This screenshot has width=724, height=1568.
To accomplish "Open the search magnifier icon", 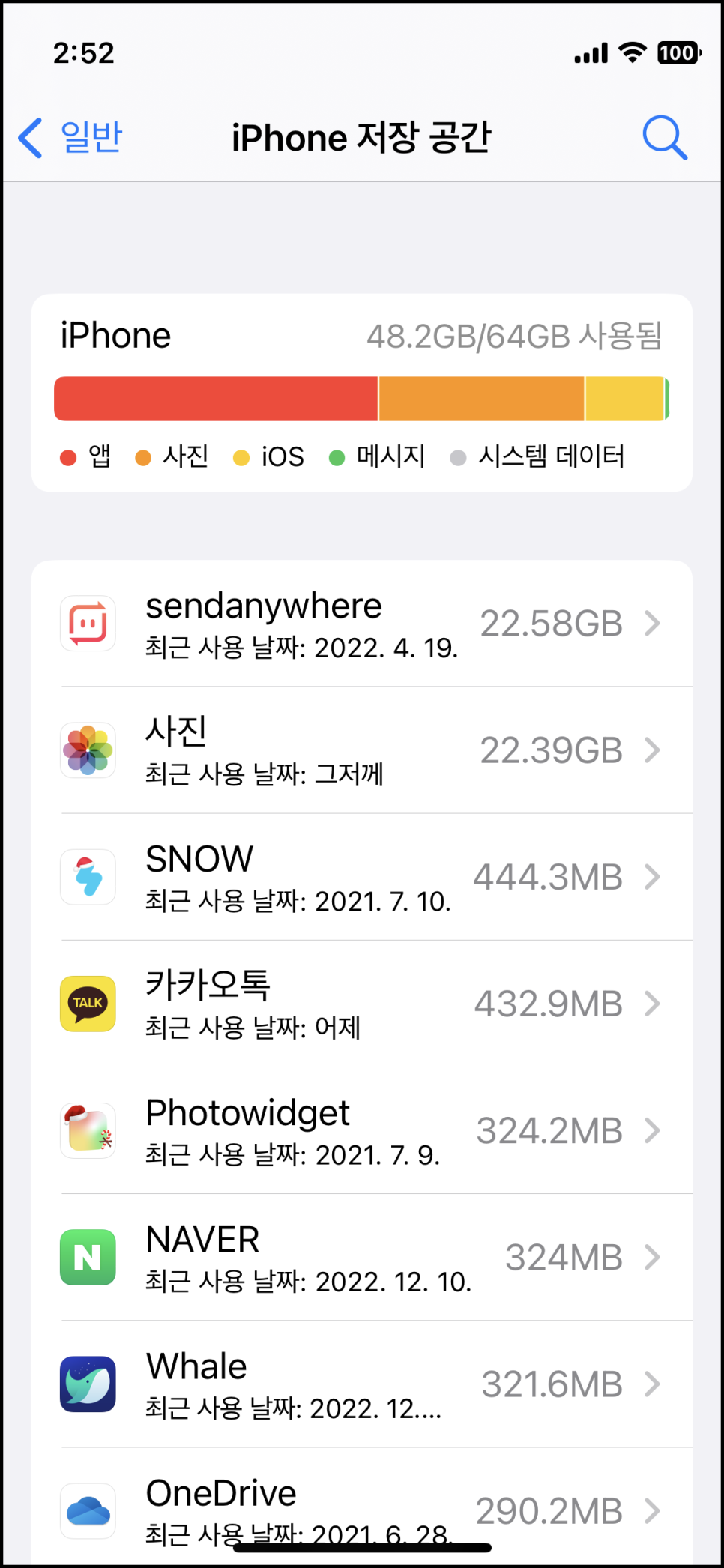I will [665, 137].
